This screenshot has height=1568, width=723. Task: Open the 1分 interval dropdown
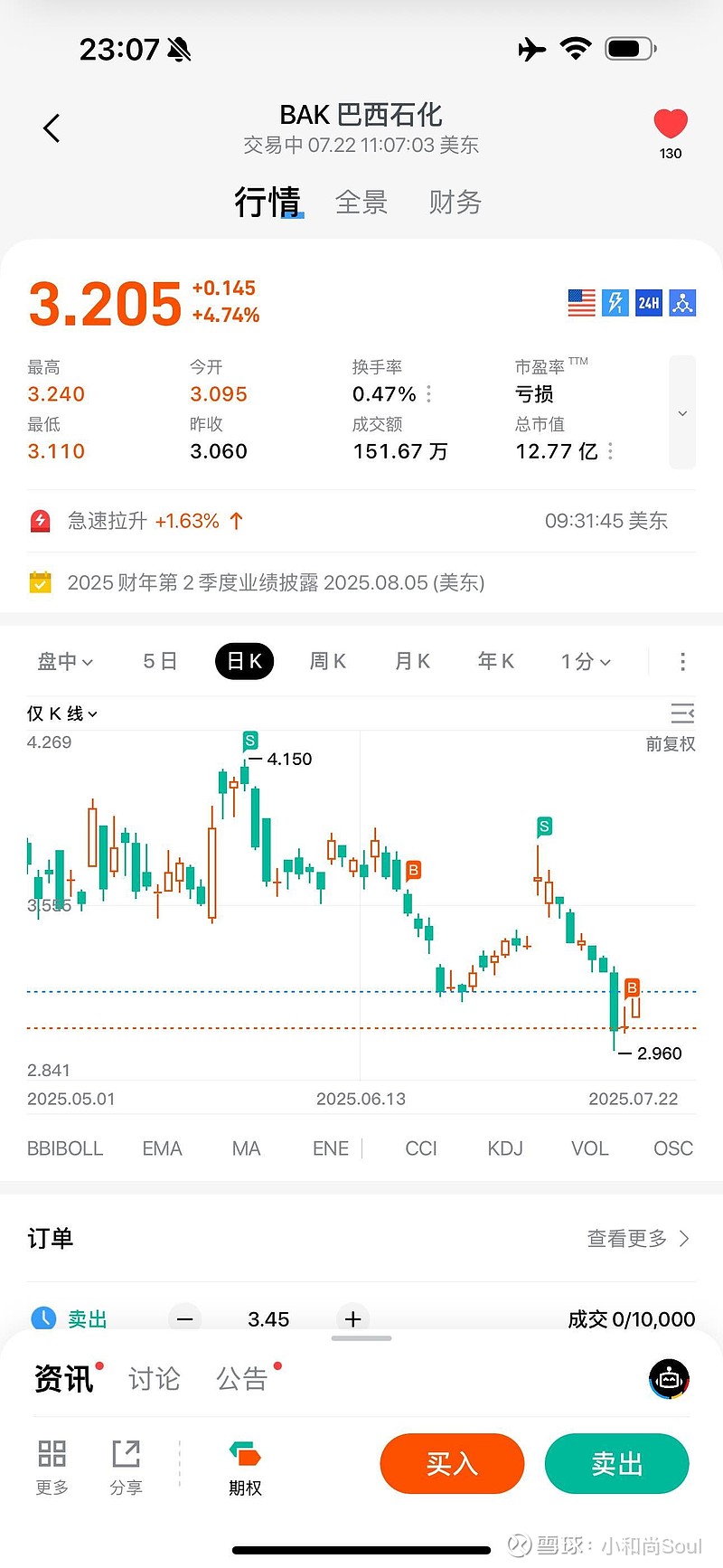click(x=586, y=662)
